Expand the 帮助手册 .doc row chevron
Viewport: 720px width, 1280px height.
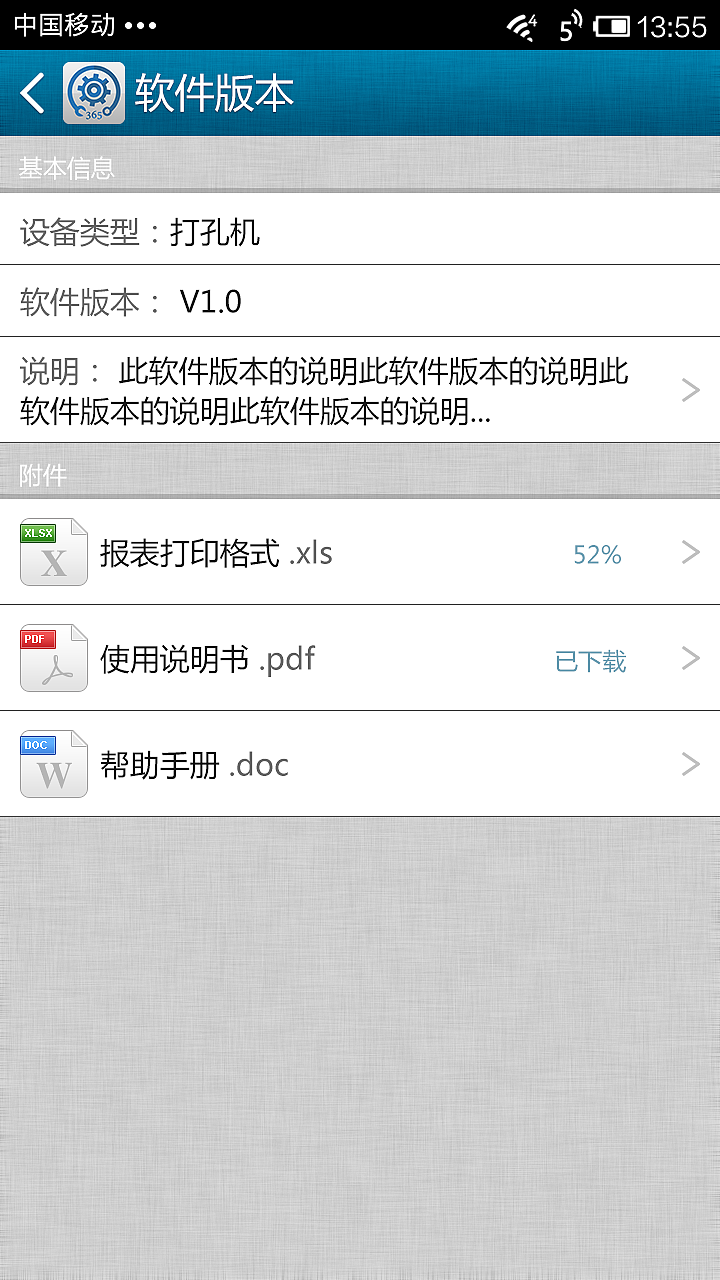(x=690, y=764)
